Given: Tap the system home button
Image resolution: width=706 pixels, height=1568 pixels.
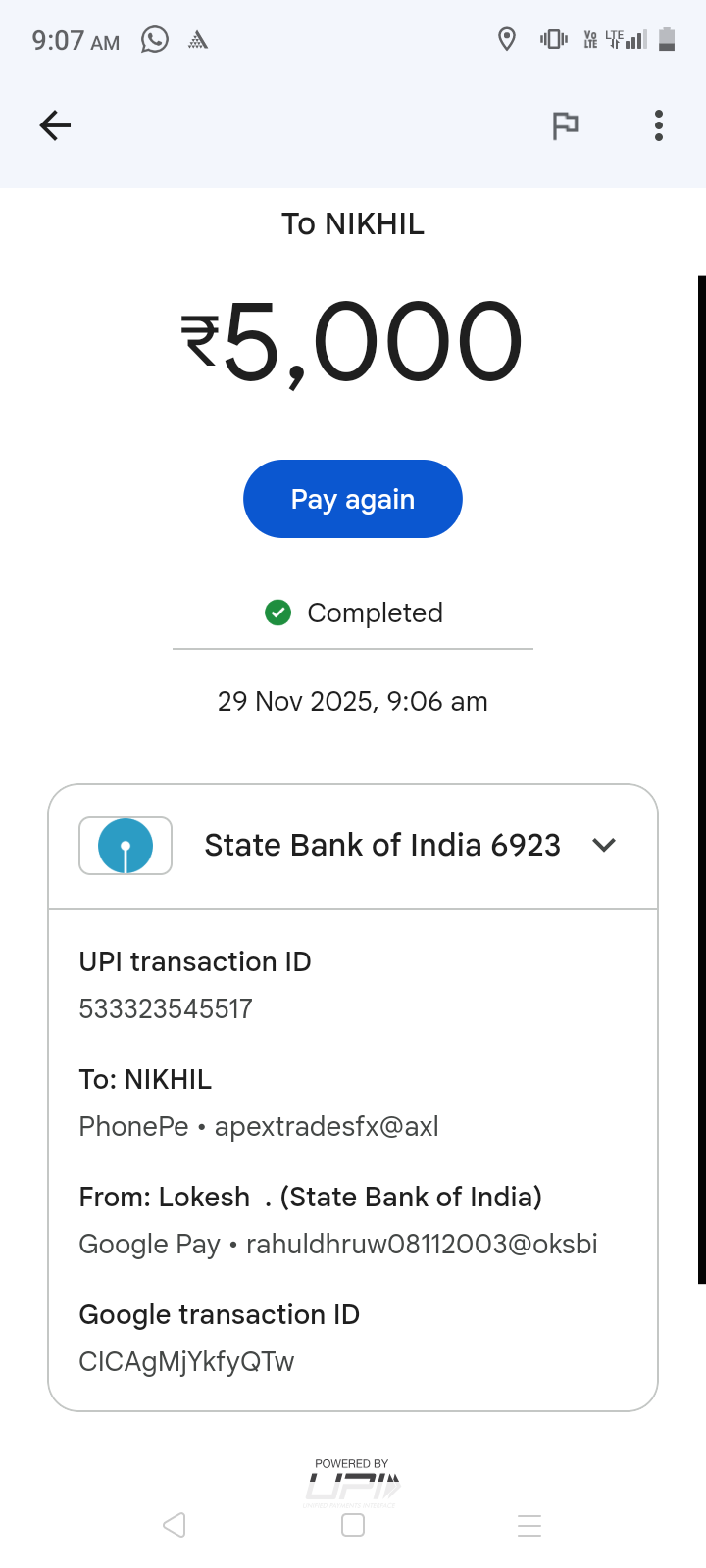Looking at the screenshot, I should pyautogui.click(x=353, y=1525).
